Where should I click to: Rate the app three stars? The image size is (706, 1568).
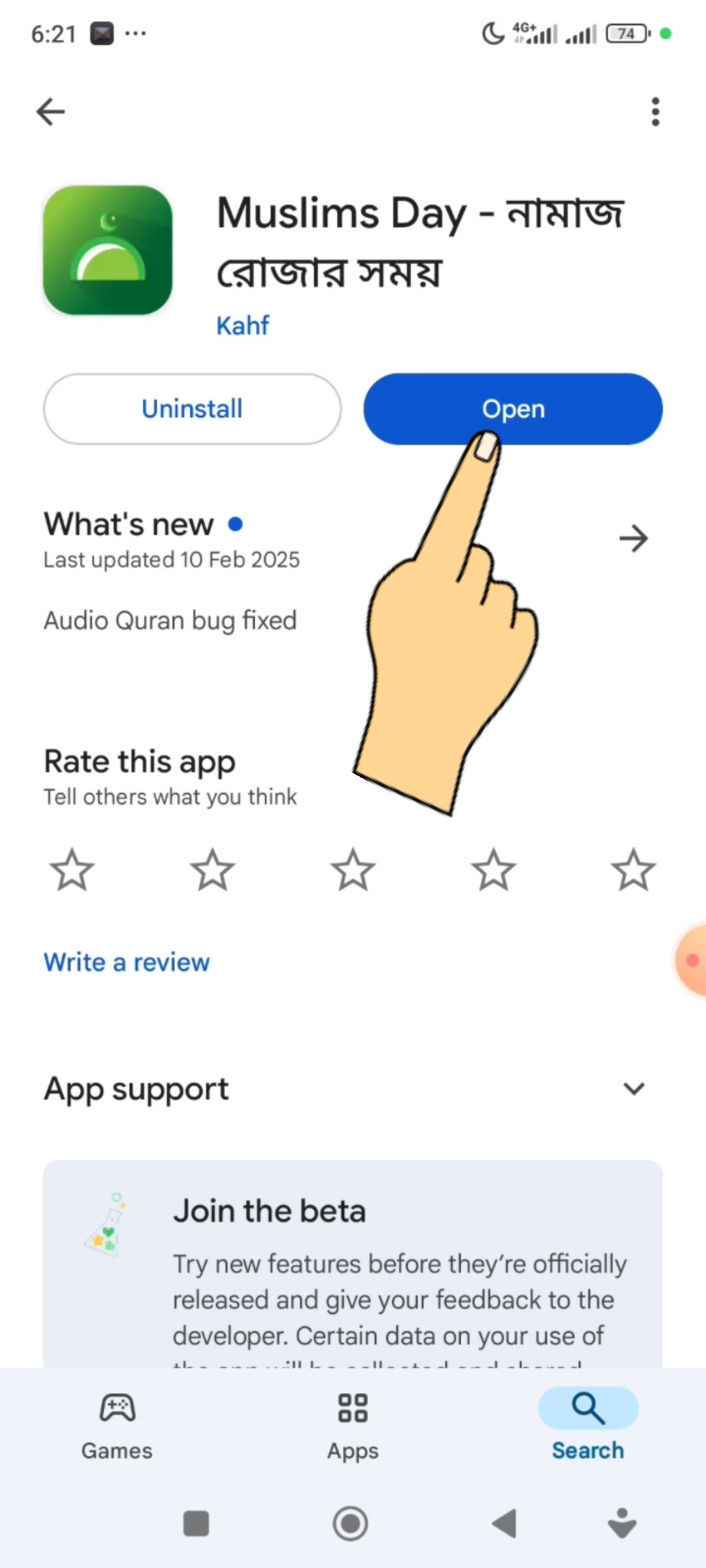click(353, 870)
